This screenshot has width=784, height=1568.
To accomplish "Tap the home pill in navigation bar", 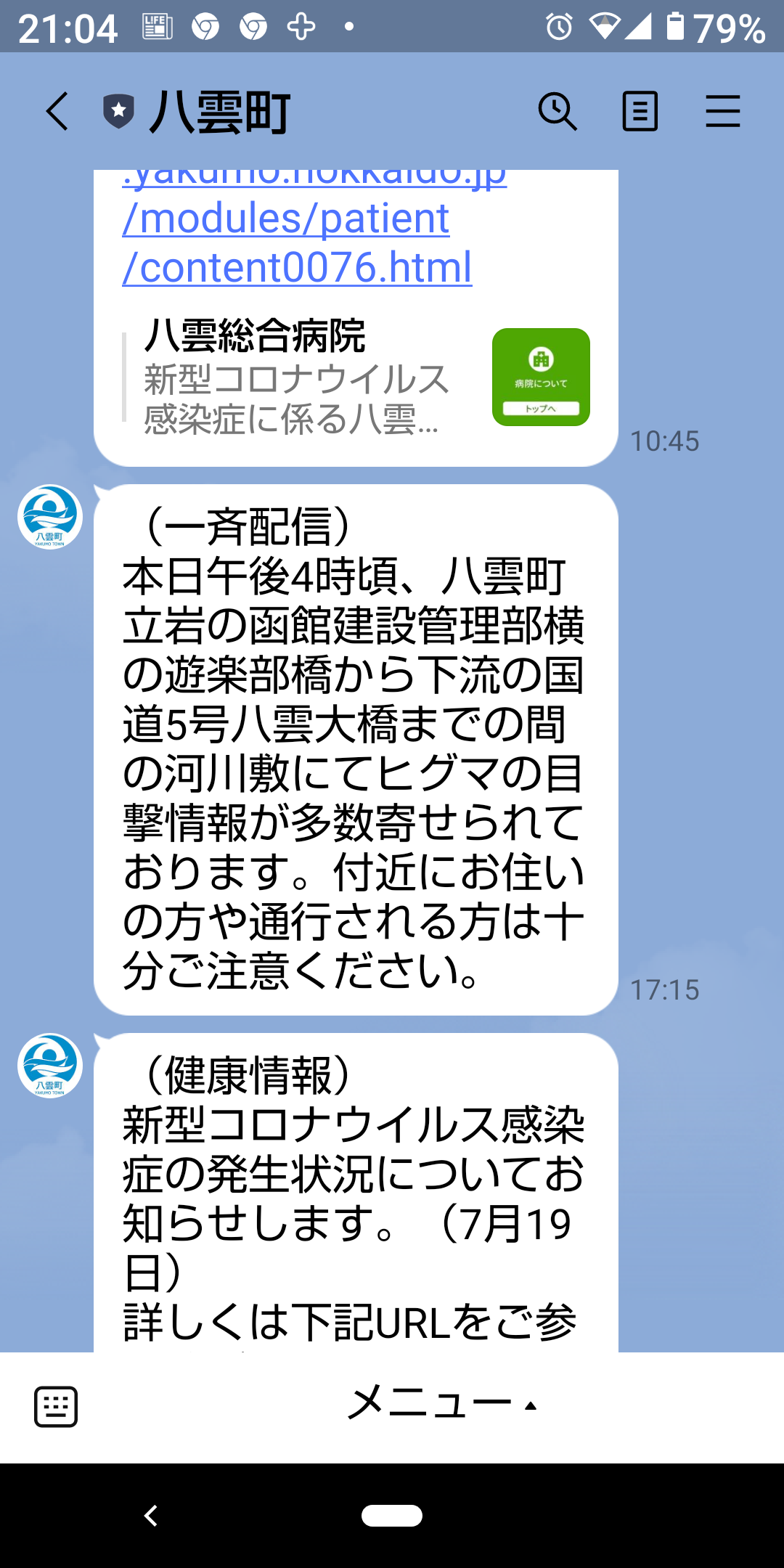I will click(392, 1516).
